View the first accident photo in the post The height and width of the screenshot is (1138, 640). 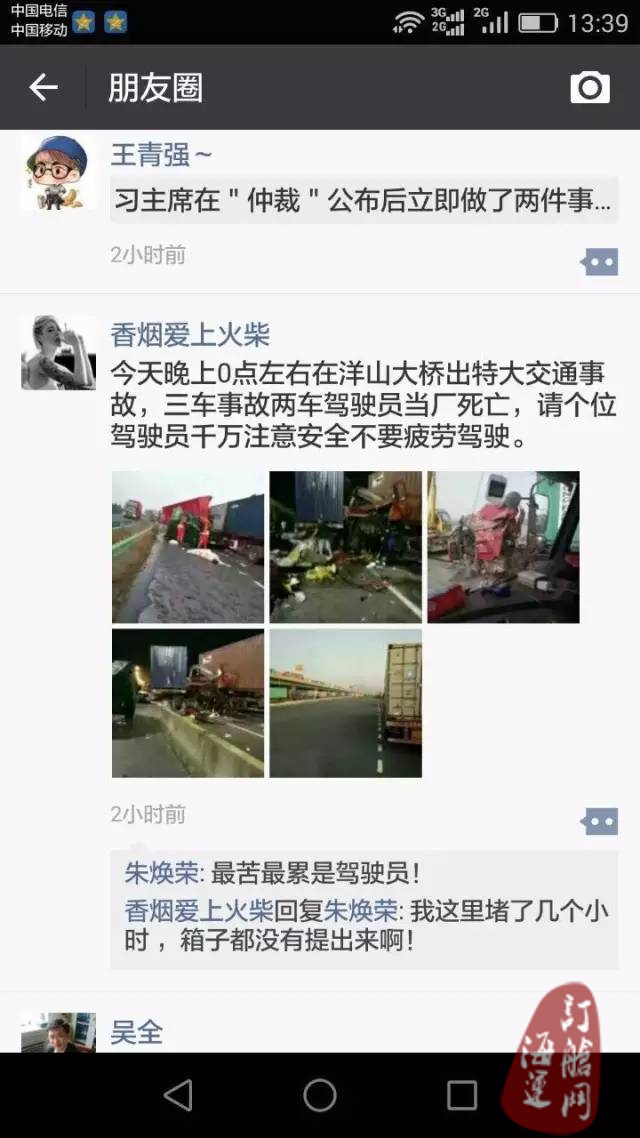coord(188,547)
